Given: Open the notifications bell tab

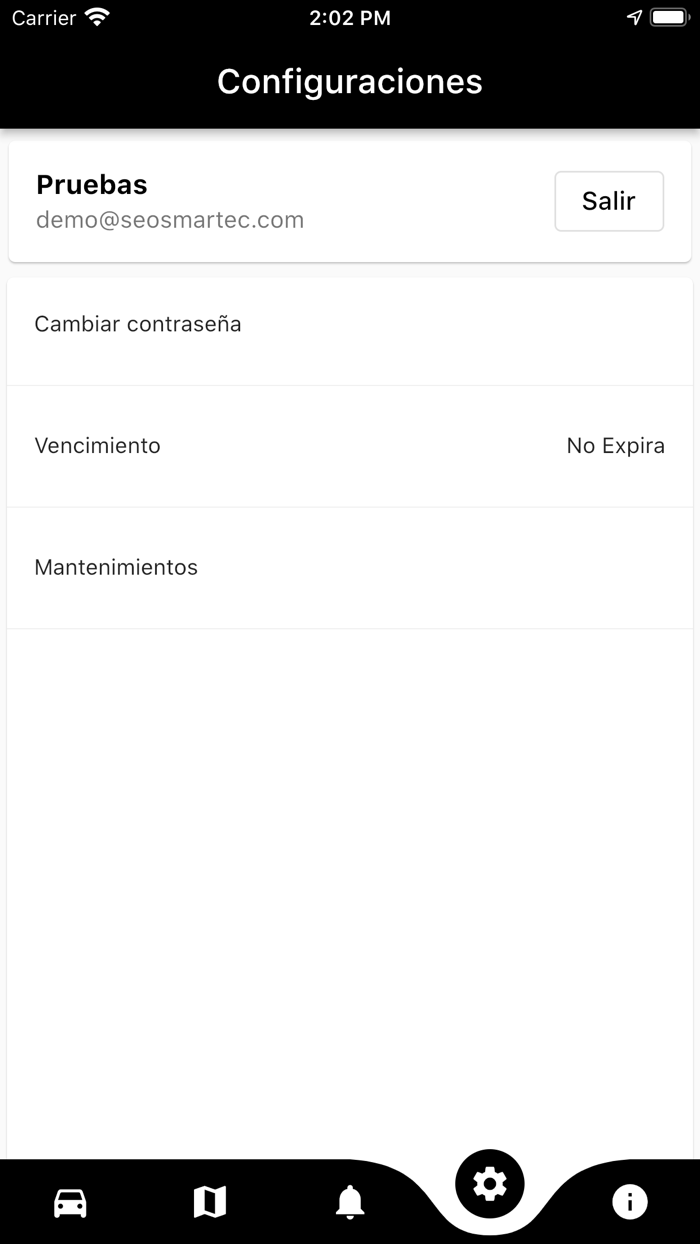Looking at the screenshot, I should coord(349,1202).
